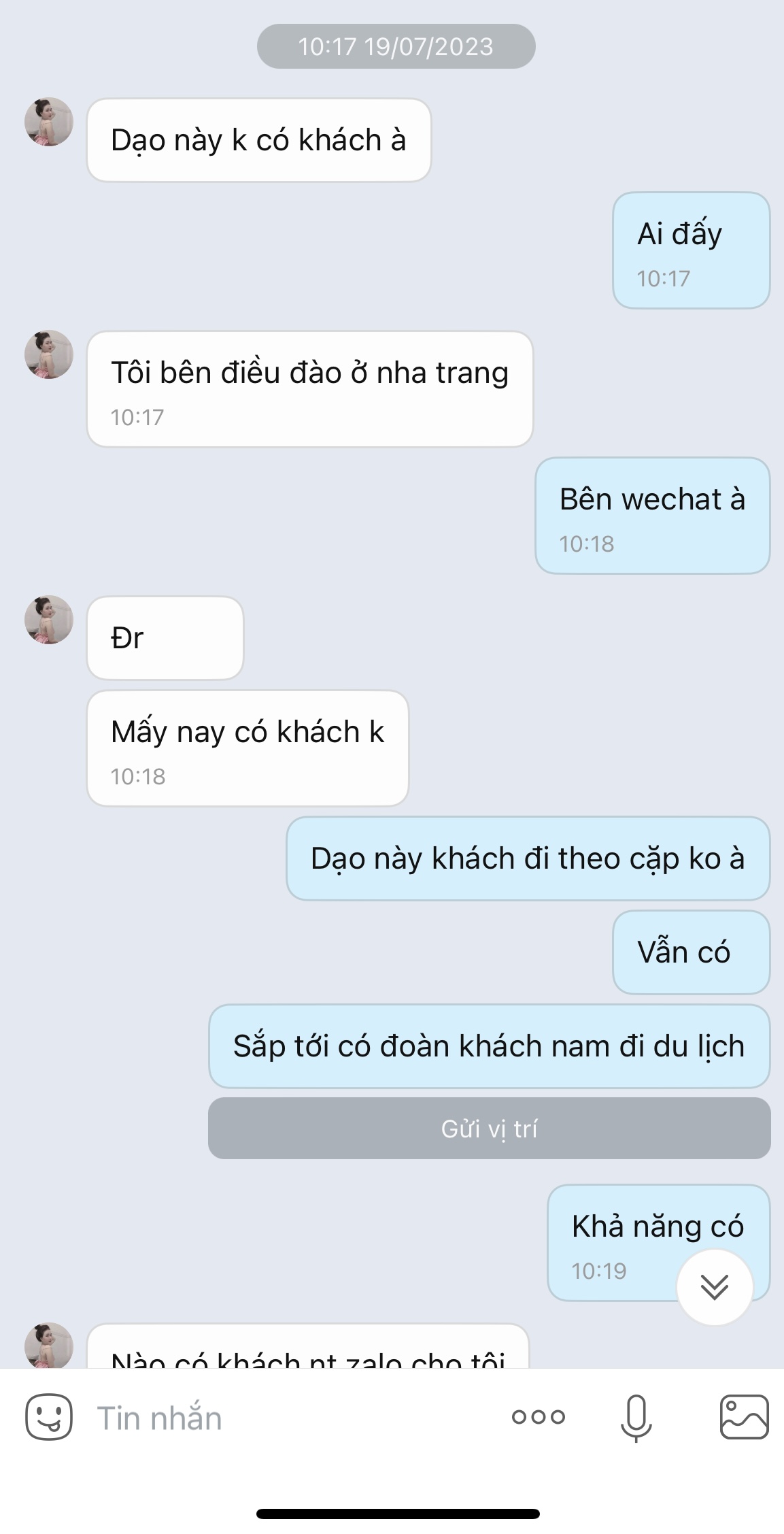Open the more options dots
The height and width of the screenshot is (1534, 784).
click(539, 1417)
